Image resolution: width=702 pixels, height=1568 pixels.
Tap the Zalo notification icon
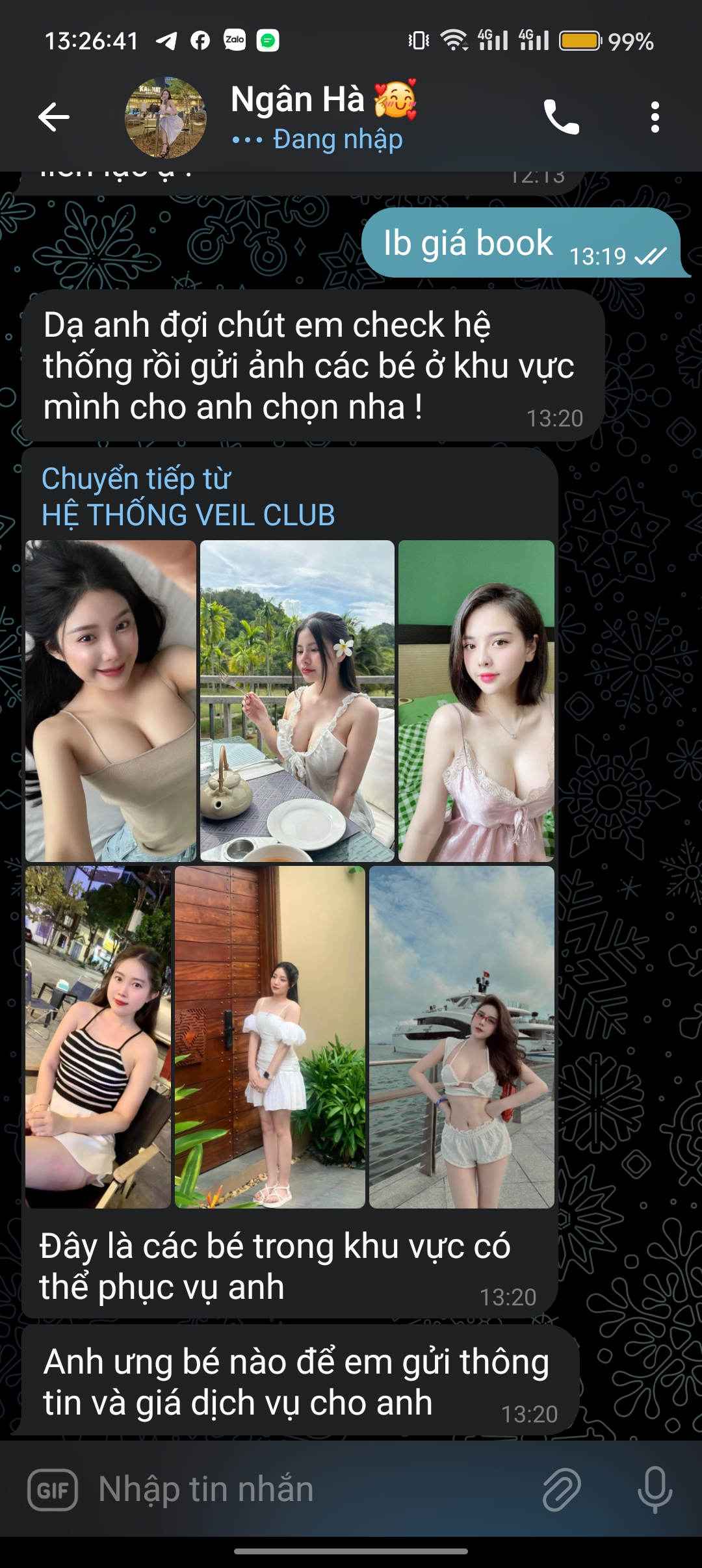235,40
